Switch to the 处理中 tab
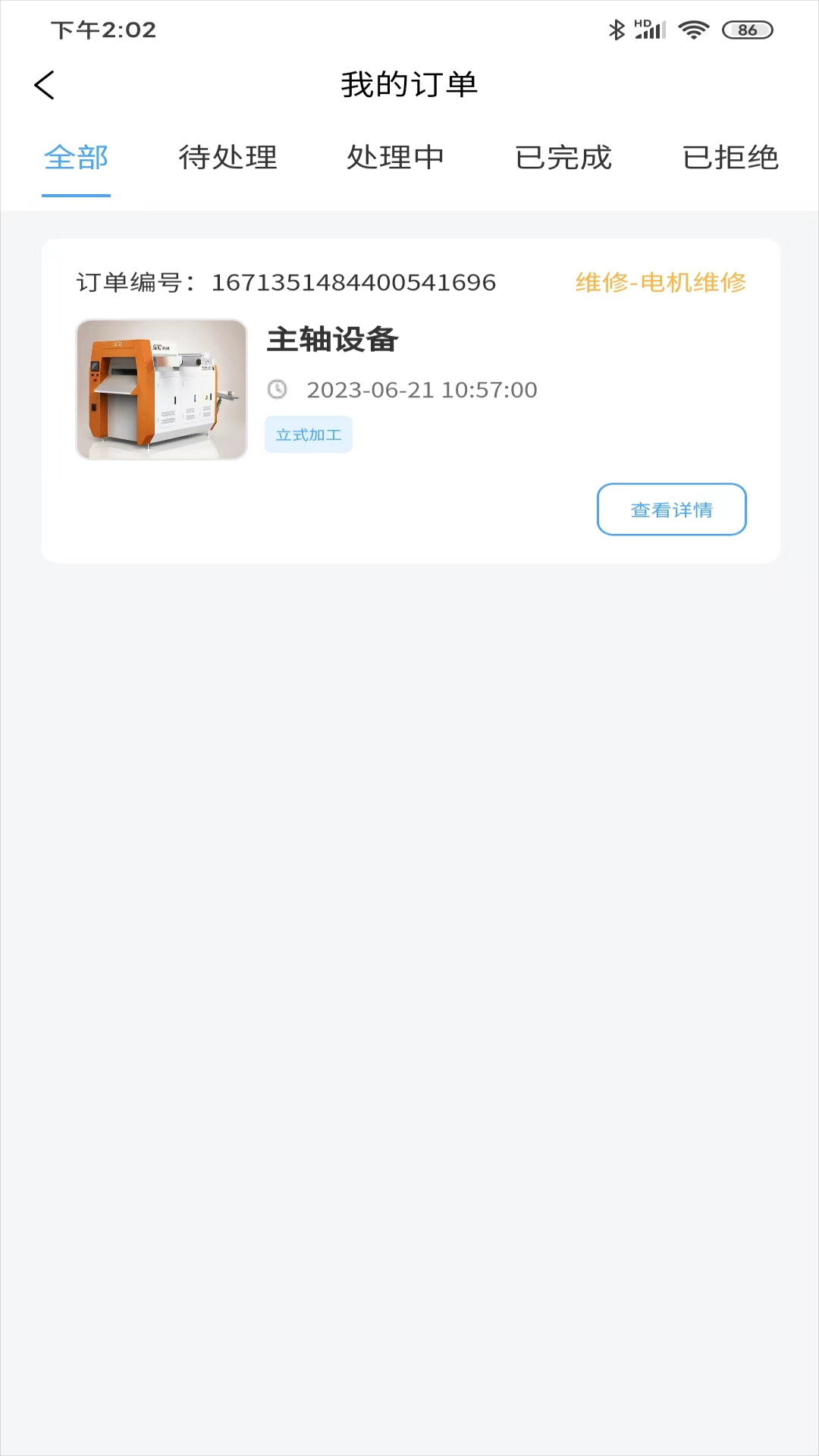Image resolution: width=819 pixels, height=1456 pixels. tap(396, 158)
